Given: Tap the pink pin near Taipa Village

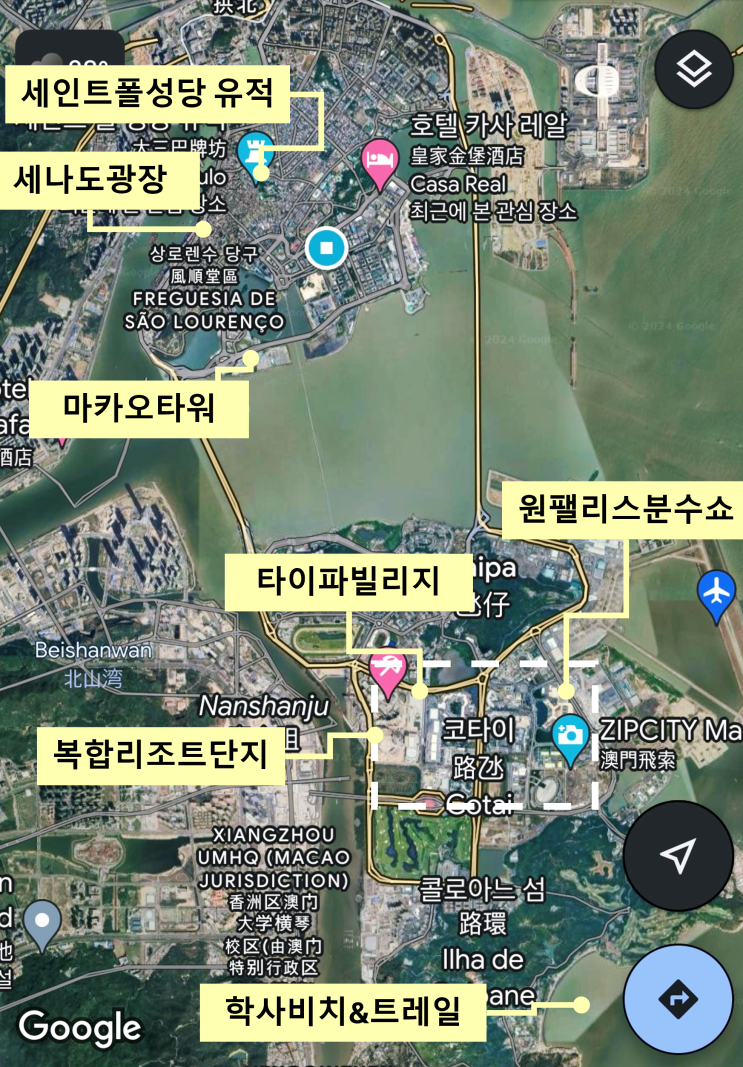Looking at the screenshot, I should click(388, 673).
